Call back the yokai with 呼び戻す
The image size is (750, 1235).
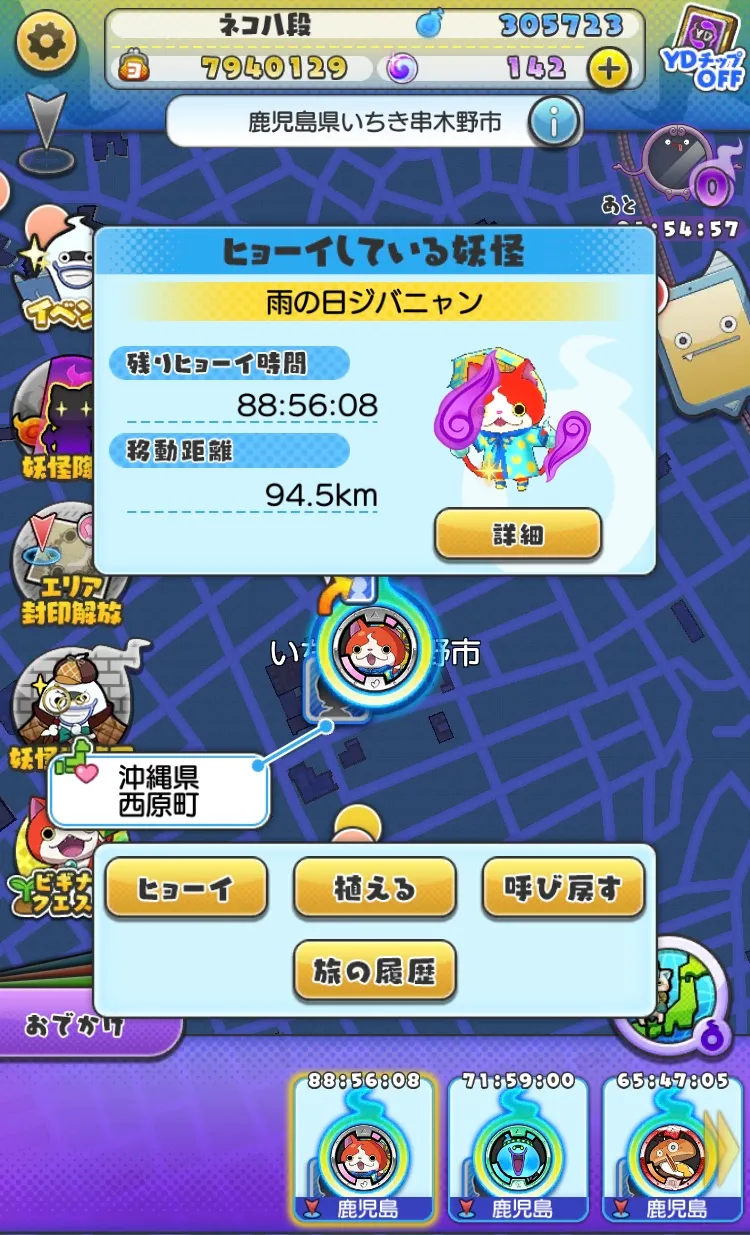coord(563,887)
